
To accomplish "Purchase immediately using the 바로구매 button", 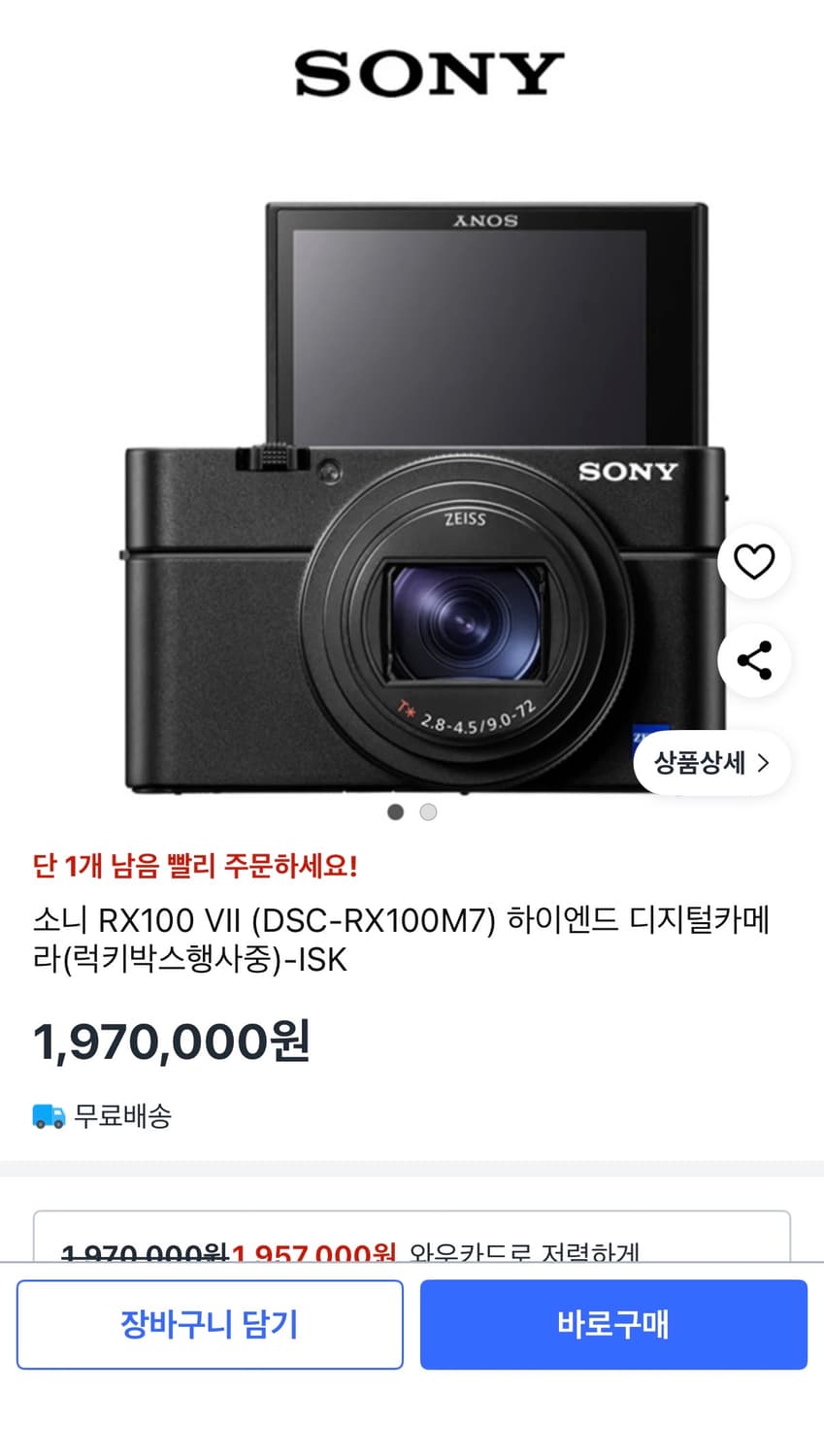I will 613,1324.
